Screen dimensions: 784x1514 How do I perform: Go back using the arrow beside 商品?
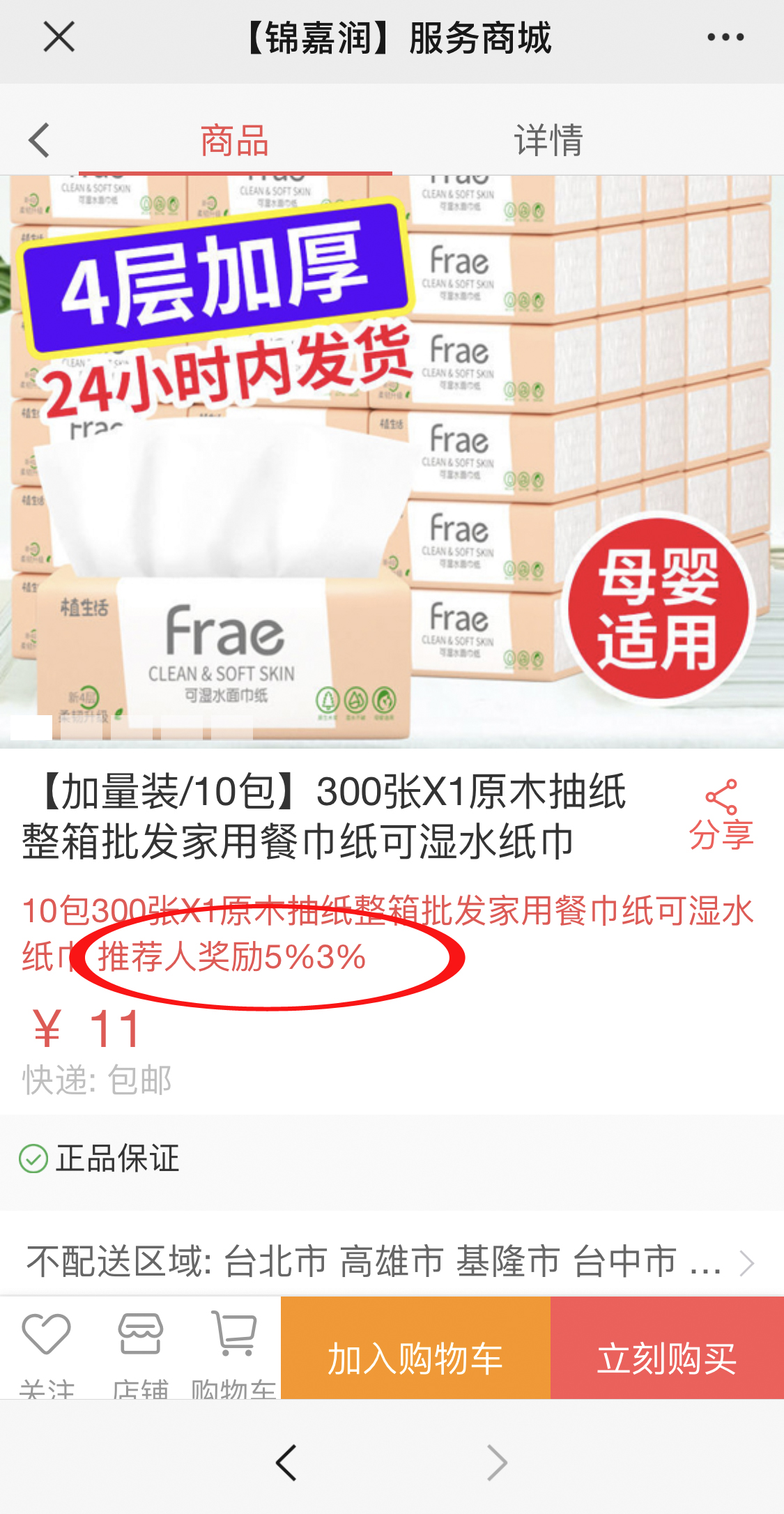[40, 140]
